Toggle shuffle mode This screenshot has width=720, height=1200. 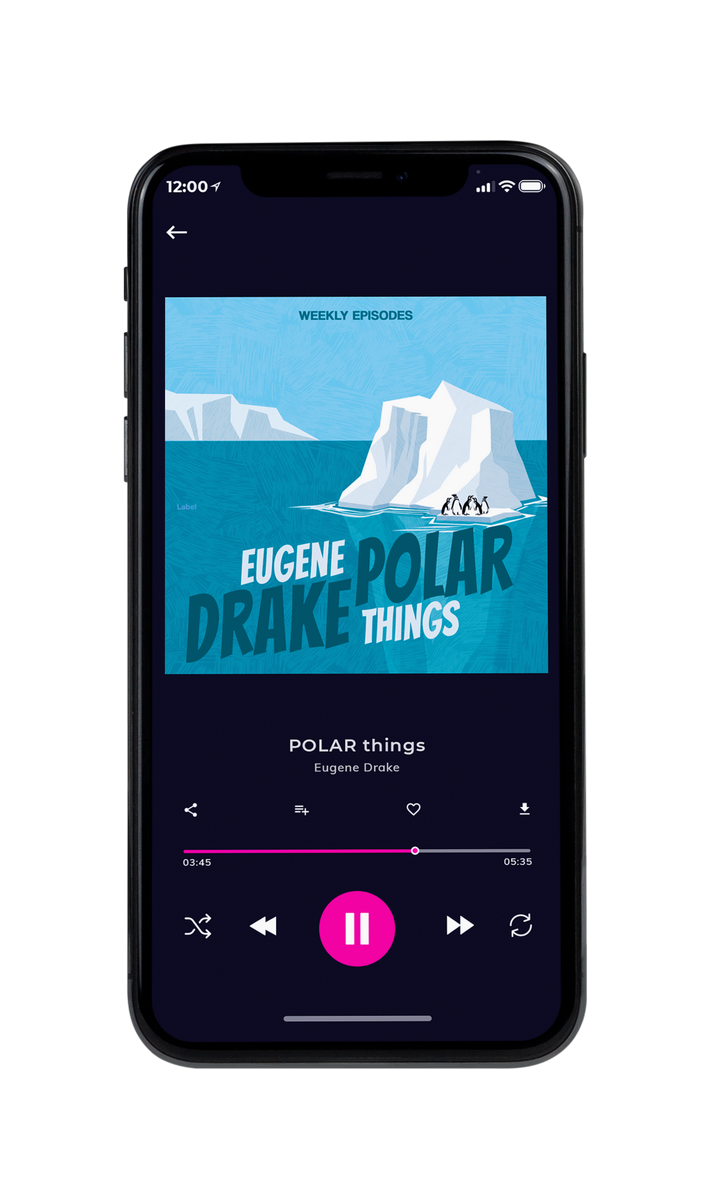(198, 926)
